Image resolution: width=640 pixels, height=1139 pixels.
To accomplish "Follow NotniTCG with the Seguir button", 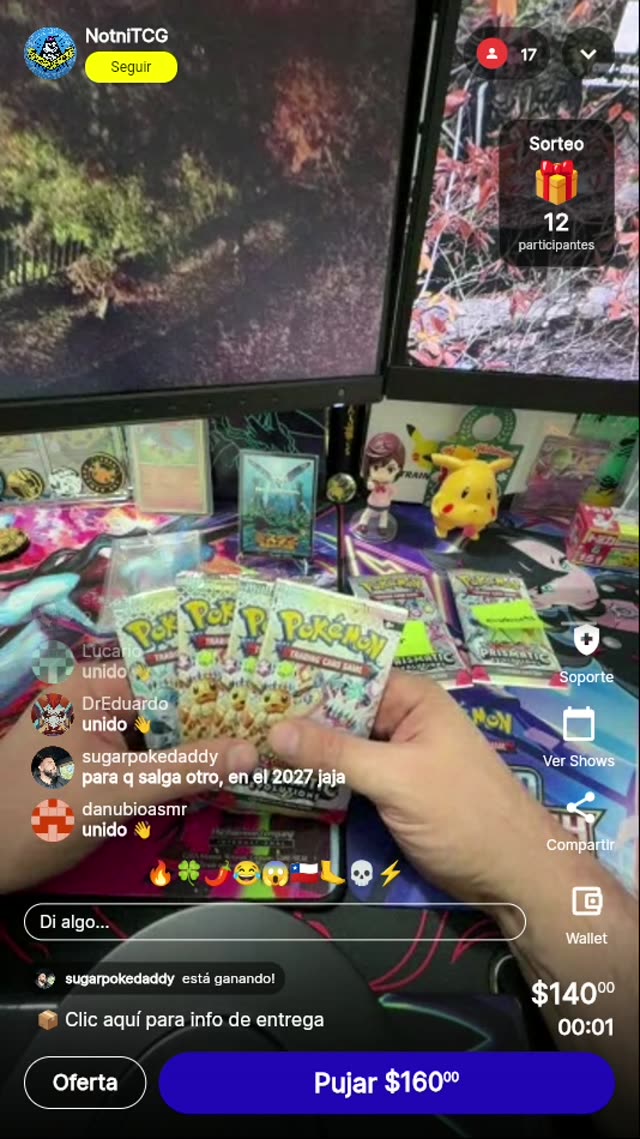I will 131,67.
